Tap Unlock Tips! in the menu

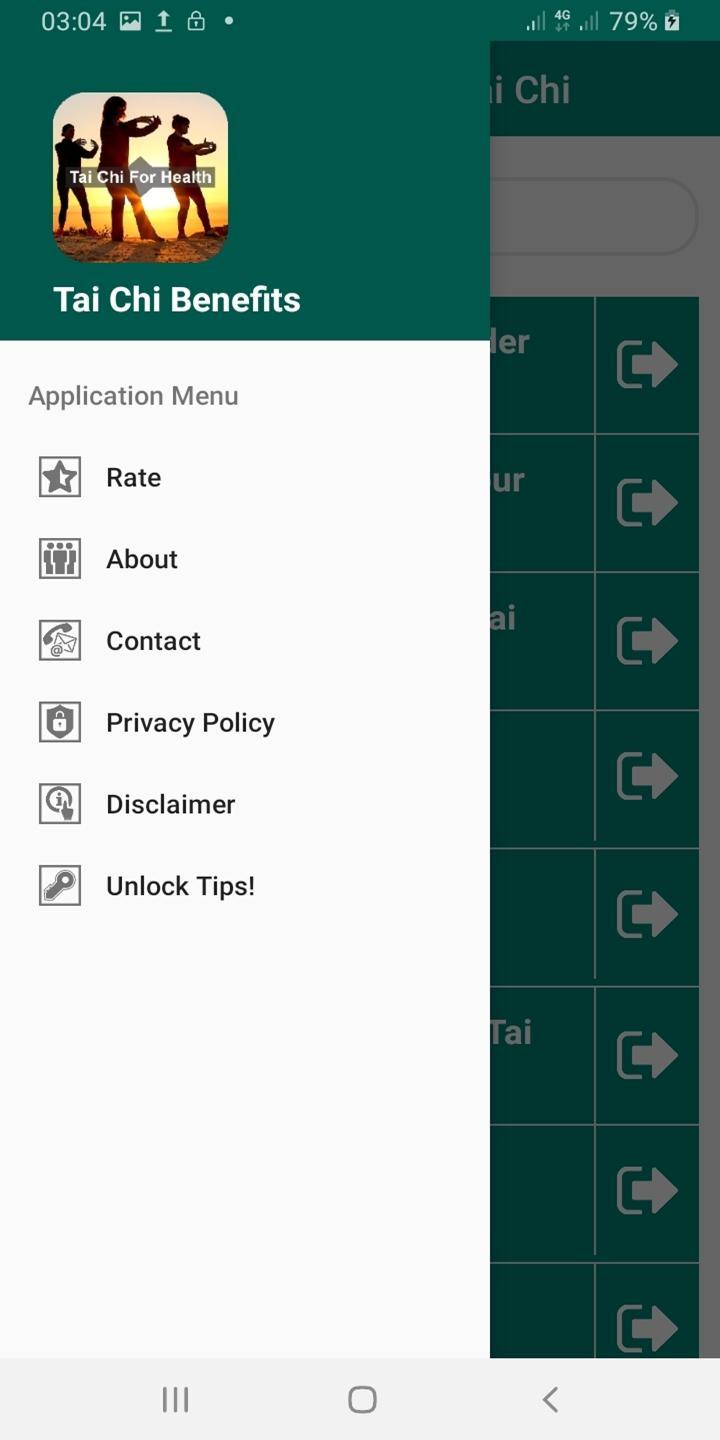coord(245,886)
